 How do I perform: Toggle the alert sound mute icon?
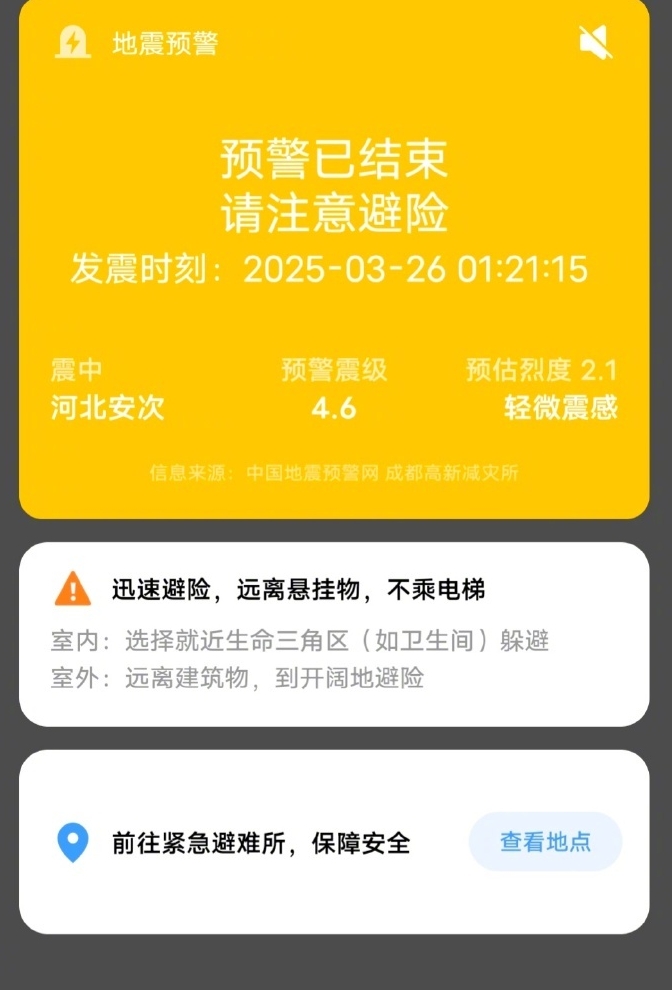pyautogui.click(x=595, y=42)
